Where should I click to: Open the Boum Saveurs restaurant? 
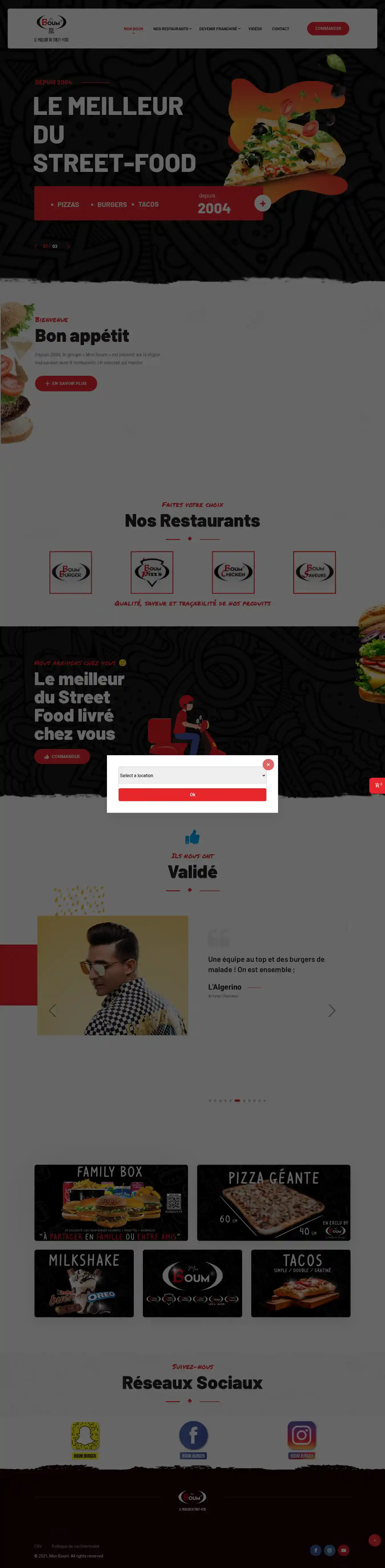314,572
